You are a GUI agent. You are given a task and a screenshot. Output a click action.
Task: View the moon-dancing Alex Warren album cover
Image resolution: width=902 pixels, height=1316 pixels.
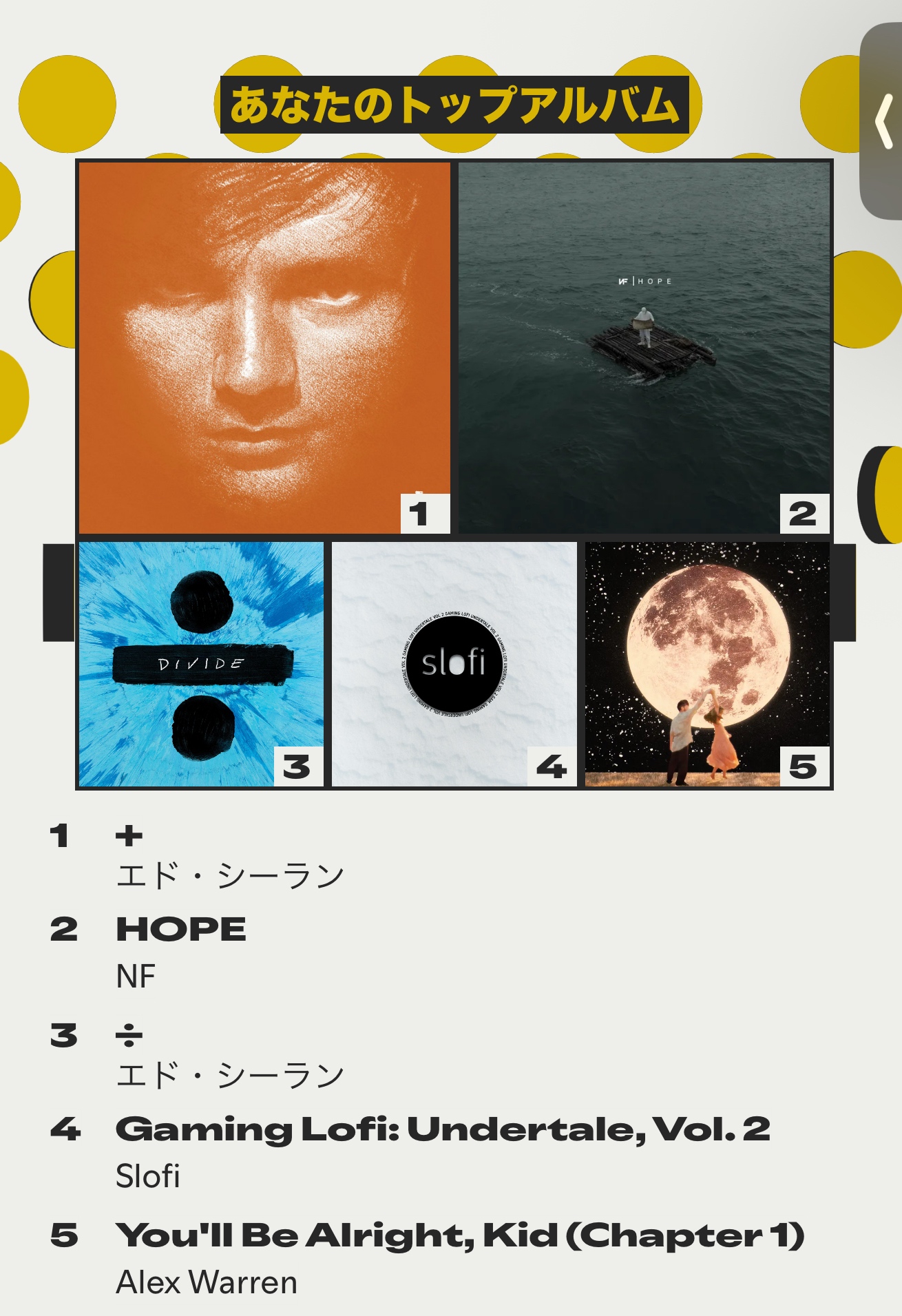[x=707, y=663]
